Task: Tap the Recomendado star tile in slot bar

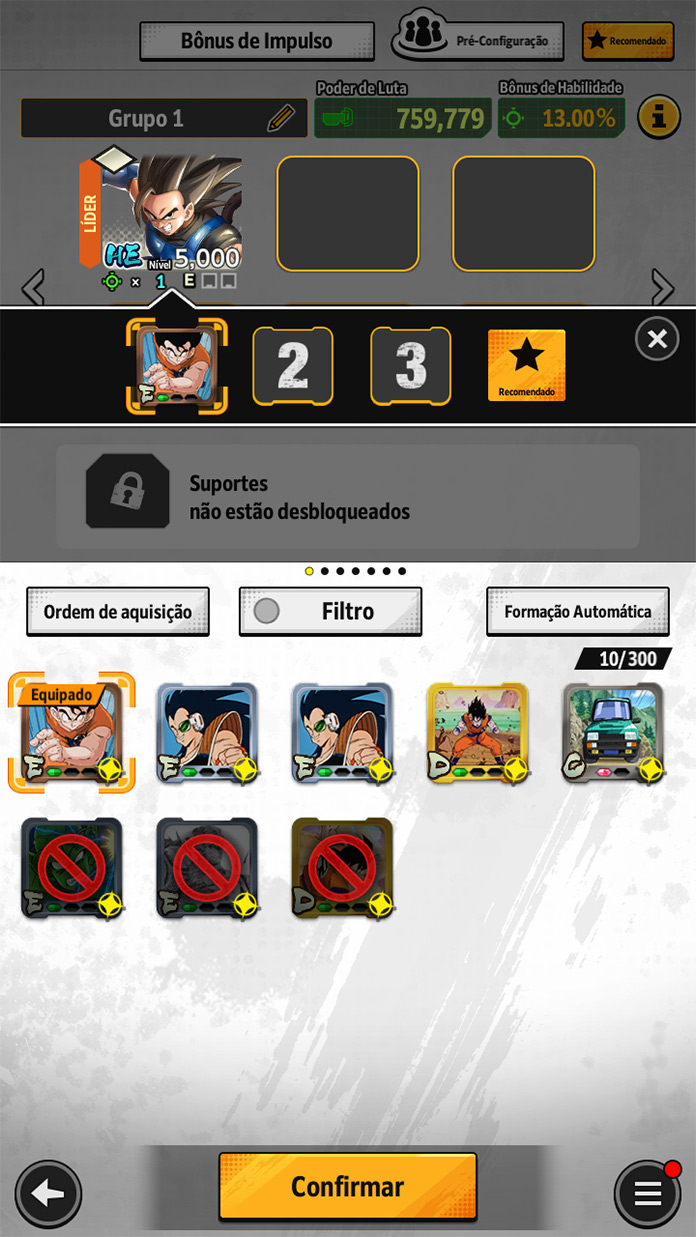Action: click(526, 366)
